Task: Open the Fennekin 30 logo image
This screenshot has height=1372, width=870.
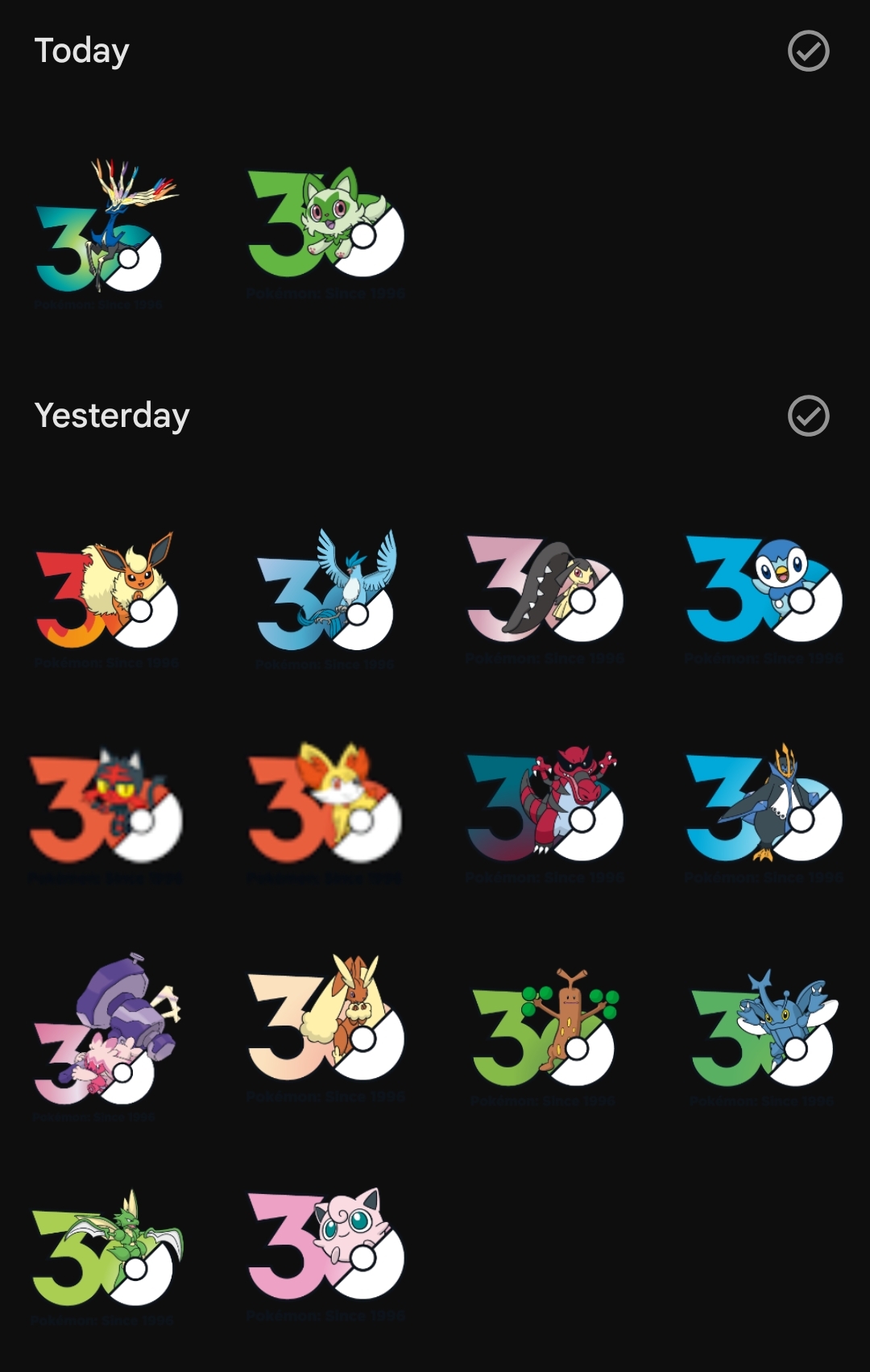Action: (x=325, y=808)
